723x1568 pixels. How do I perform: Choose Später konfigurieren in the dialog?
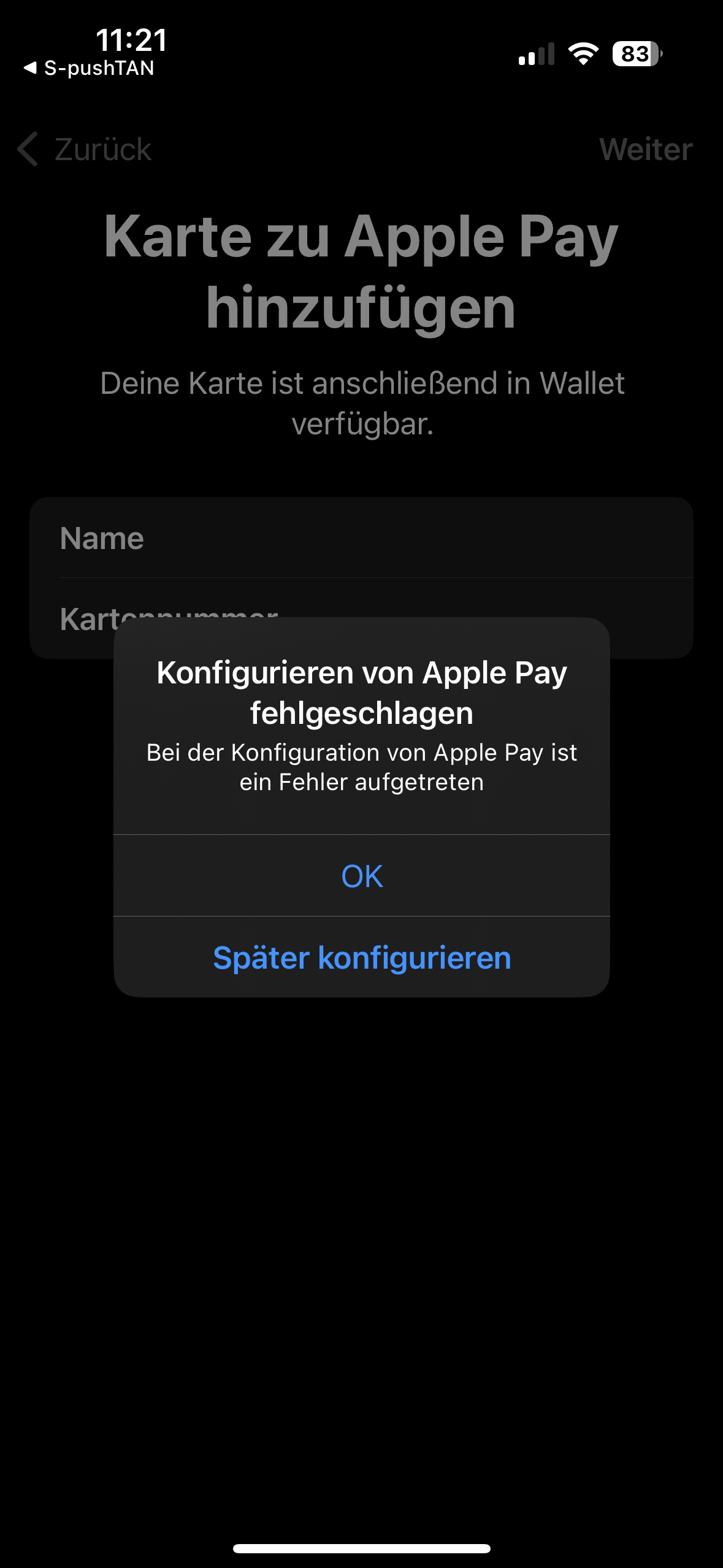pyautogui.click(x=361, y=958)
